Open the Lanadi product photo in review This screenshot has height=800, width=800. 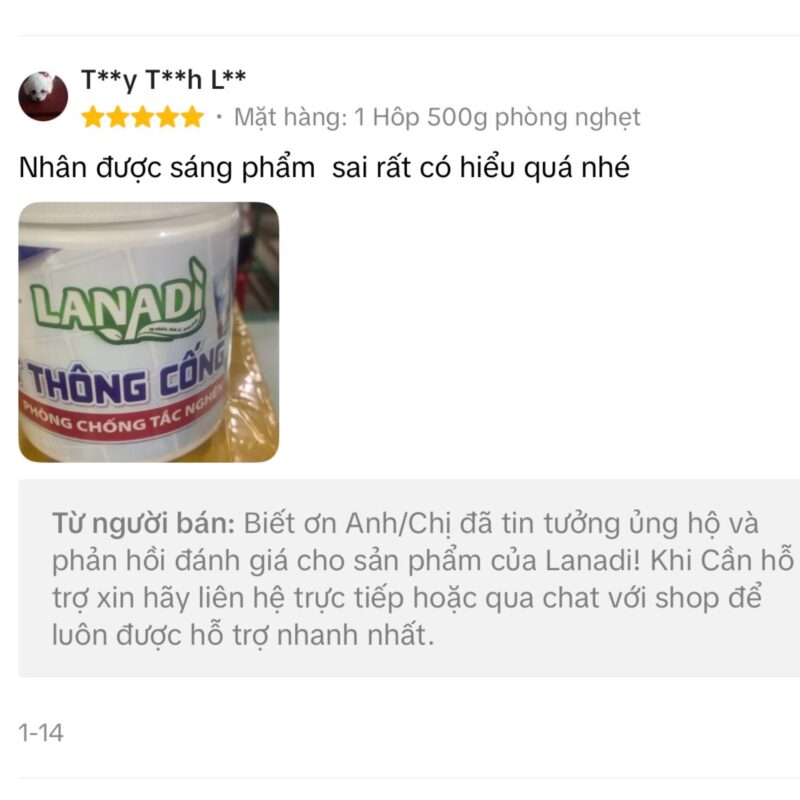pyautogui.click(x=148, y=332)
